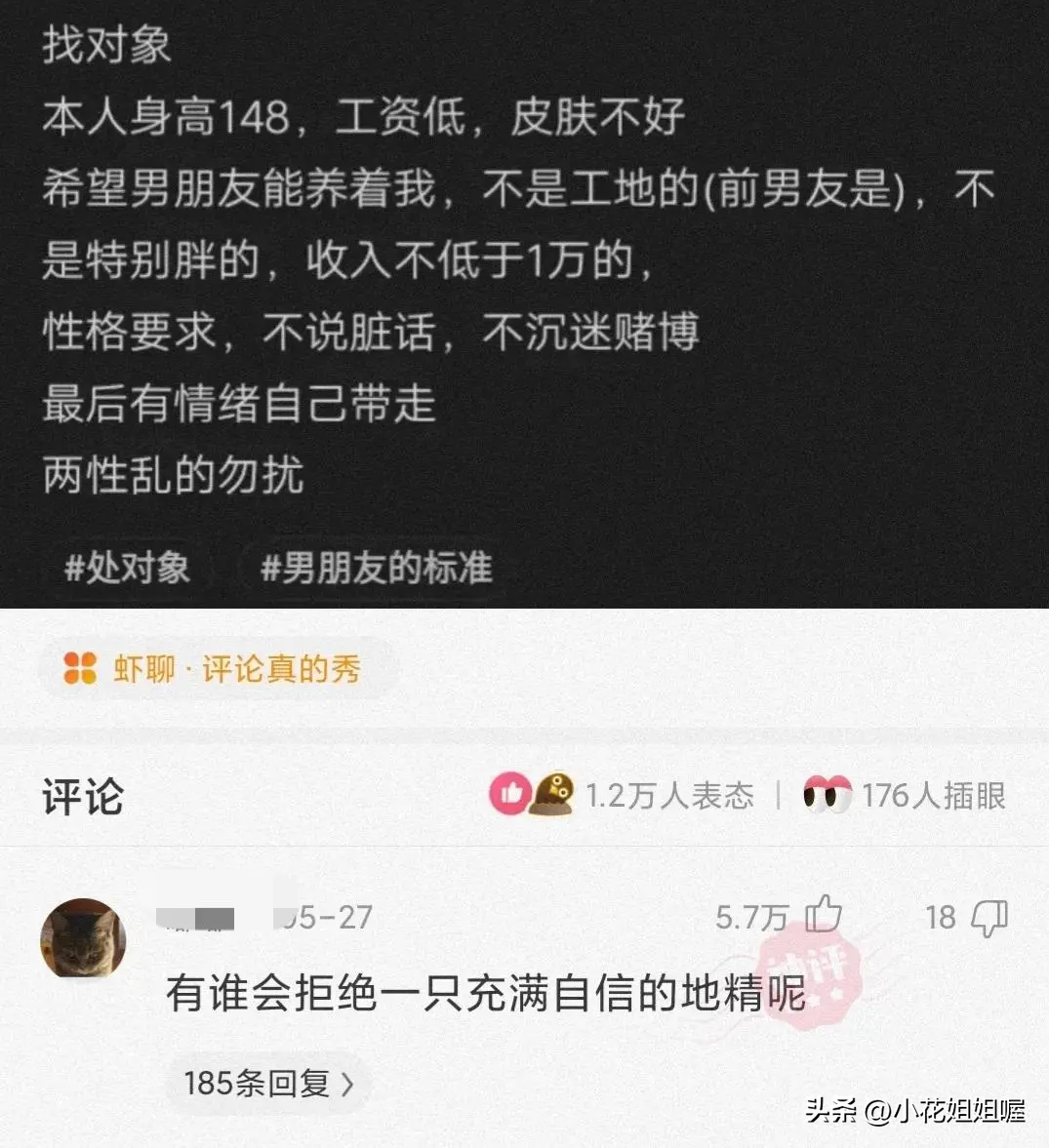Open the cat avatar commenter's profile
Viewport: 1049px width, 1148px height.
[x=83, y=937]
